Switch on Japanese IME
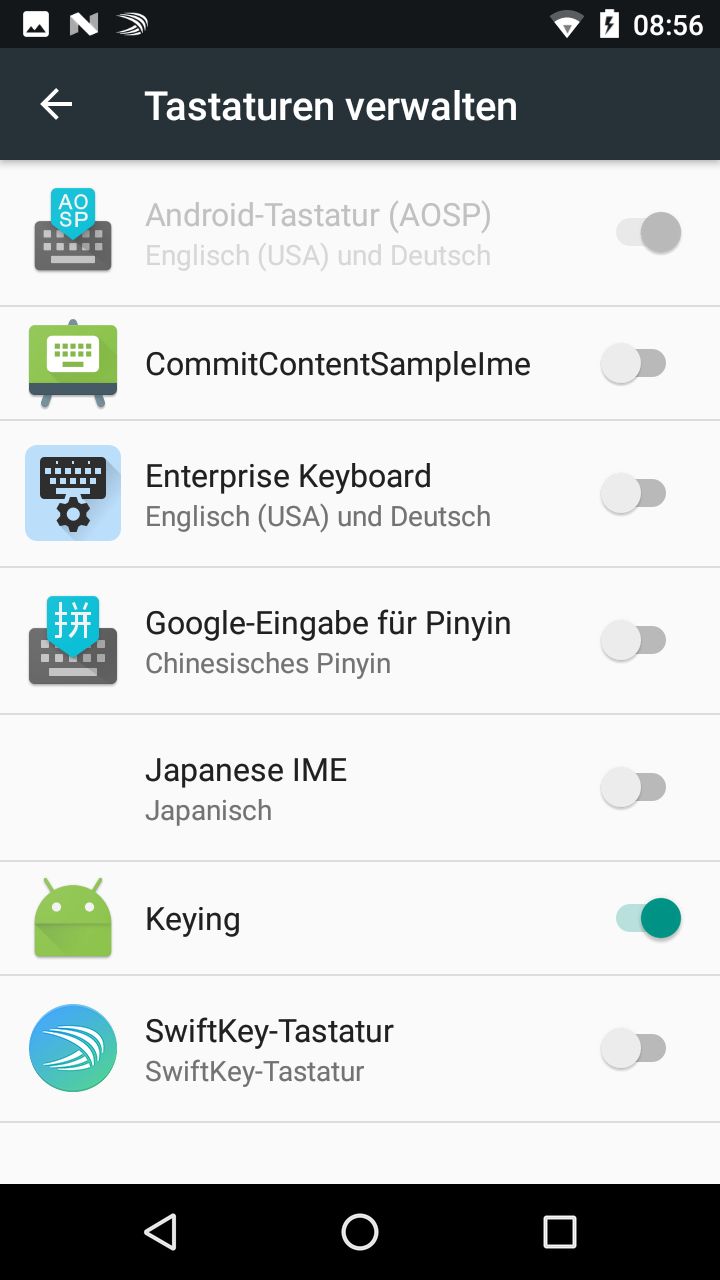Image resolution: width=720 pixels, height=1280 pixels. pyautogui.click(x=633, y=787)
